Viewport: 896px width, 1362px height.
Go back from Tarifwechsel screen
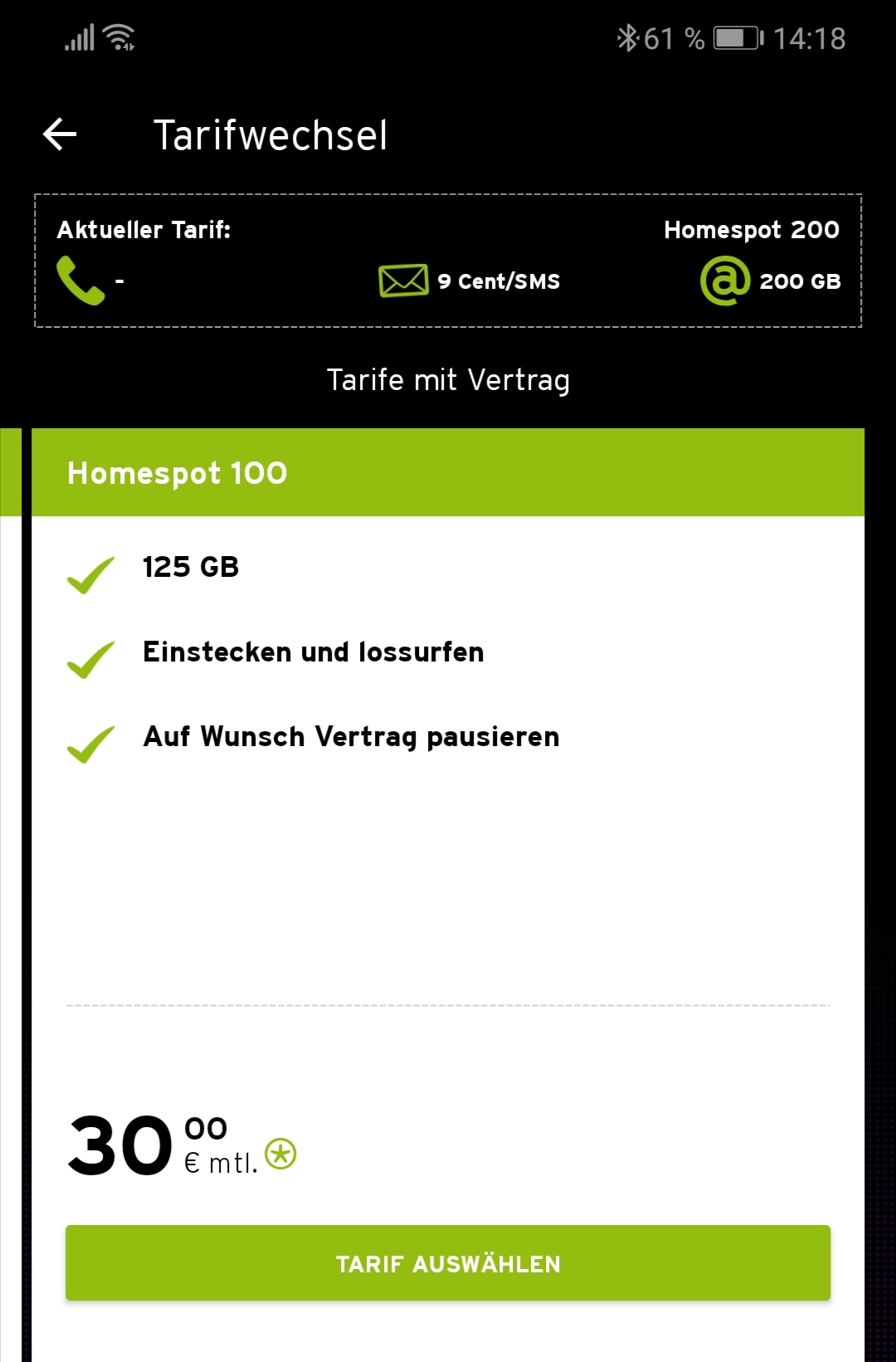60,134
